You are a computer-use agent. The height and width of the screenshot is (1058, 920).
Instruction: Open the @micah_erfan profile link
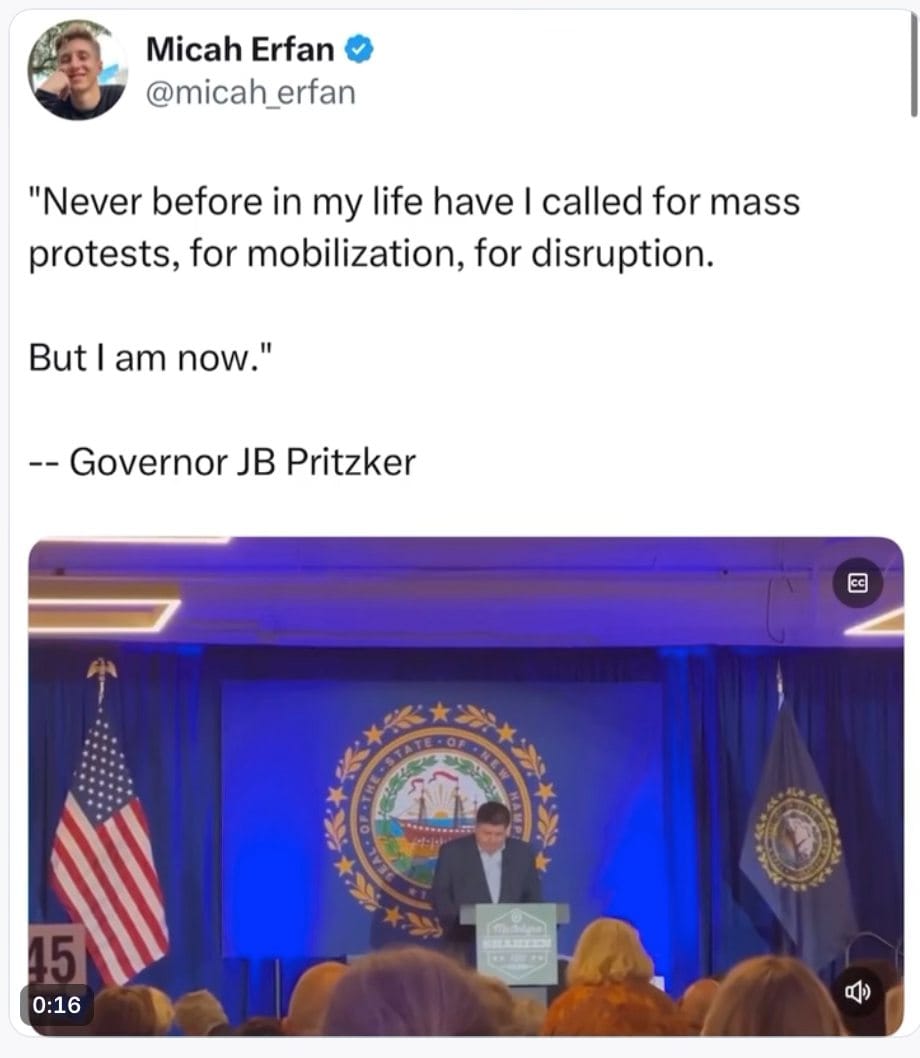[x=250, y=93]
